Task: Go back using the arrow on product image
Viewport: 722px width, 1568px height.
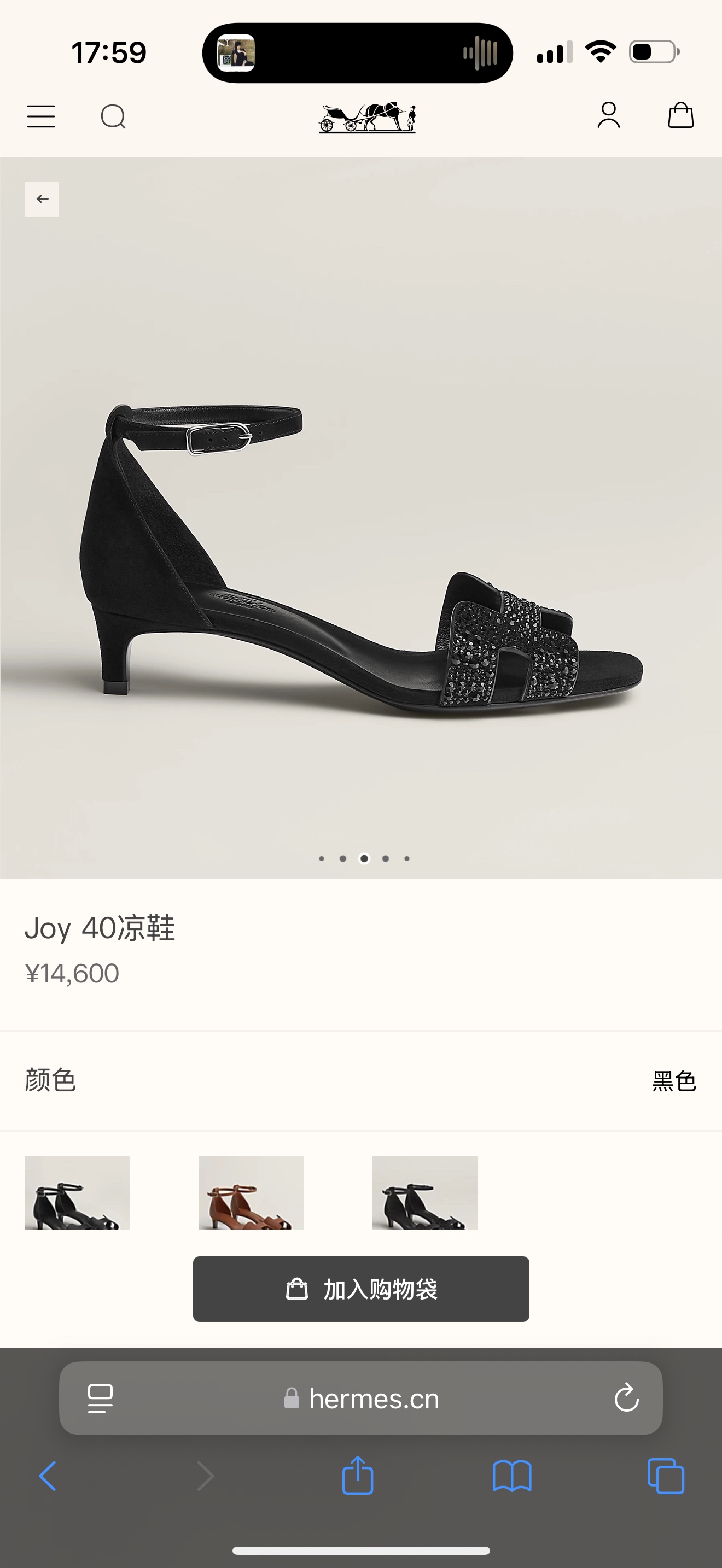Action: (42, 199)
